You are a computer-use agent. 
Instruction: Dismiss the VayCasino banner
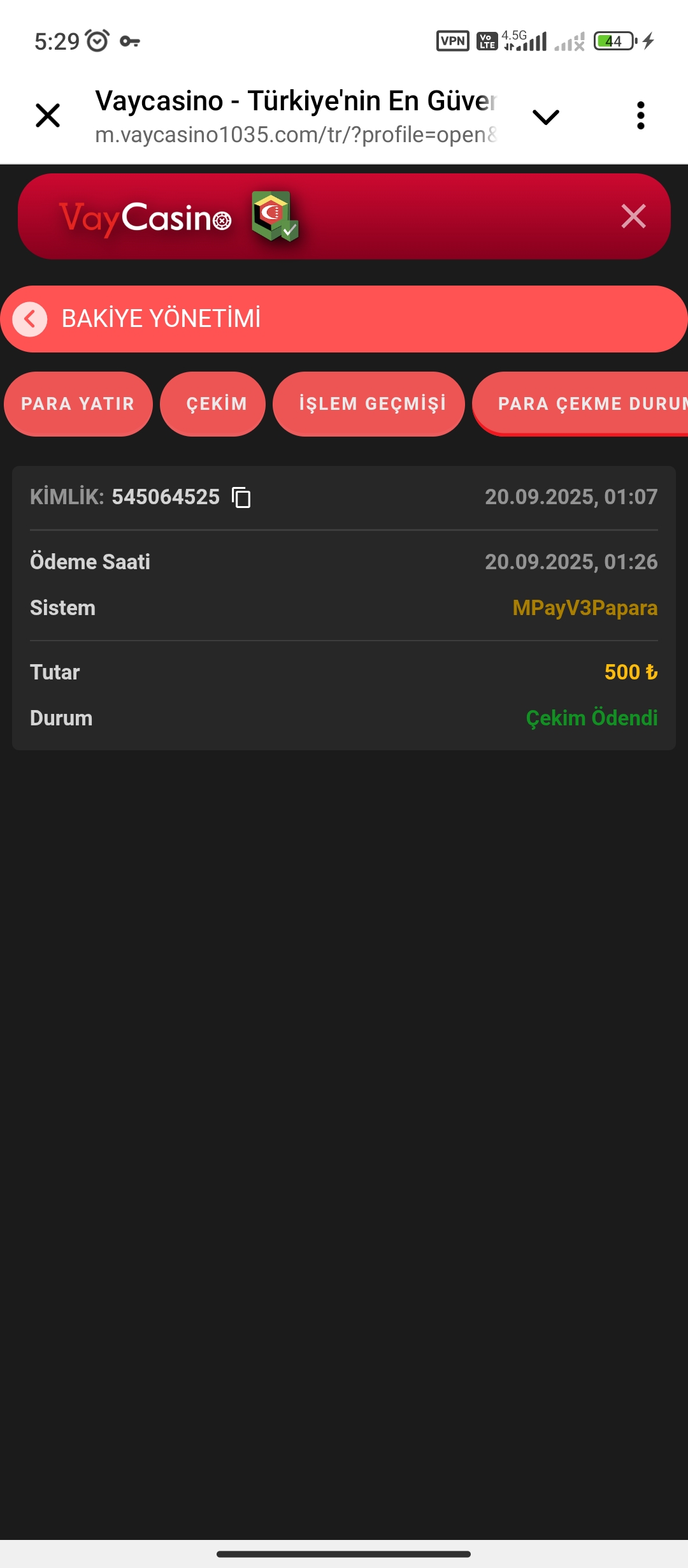633,217
